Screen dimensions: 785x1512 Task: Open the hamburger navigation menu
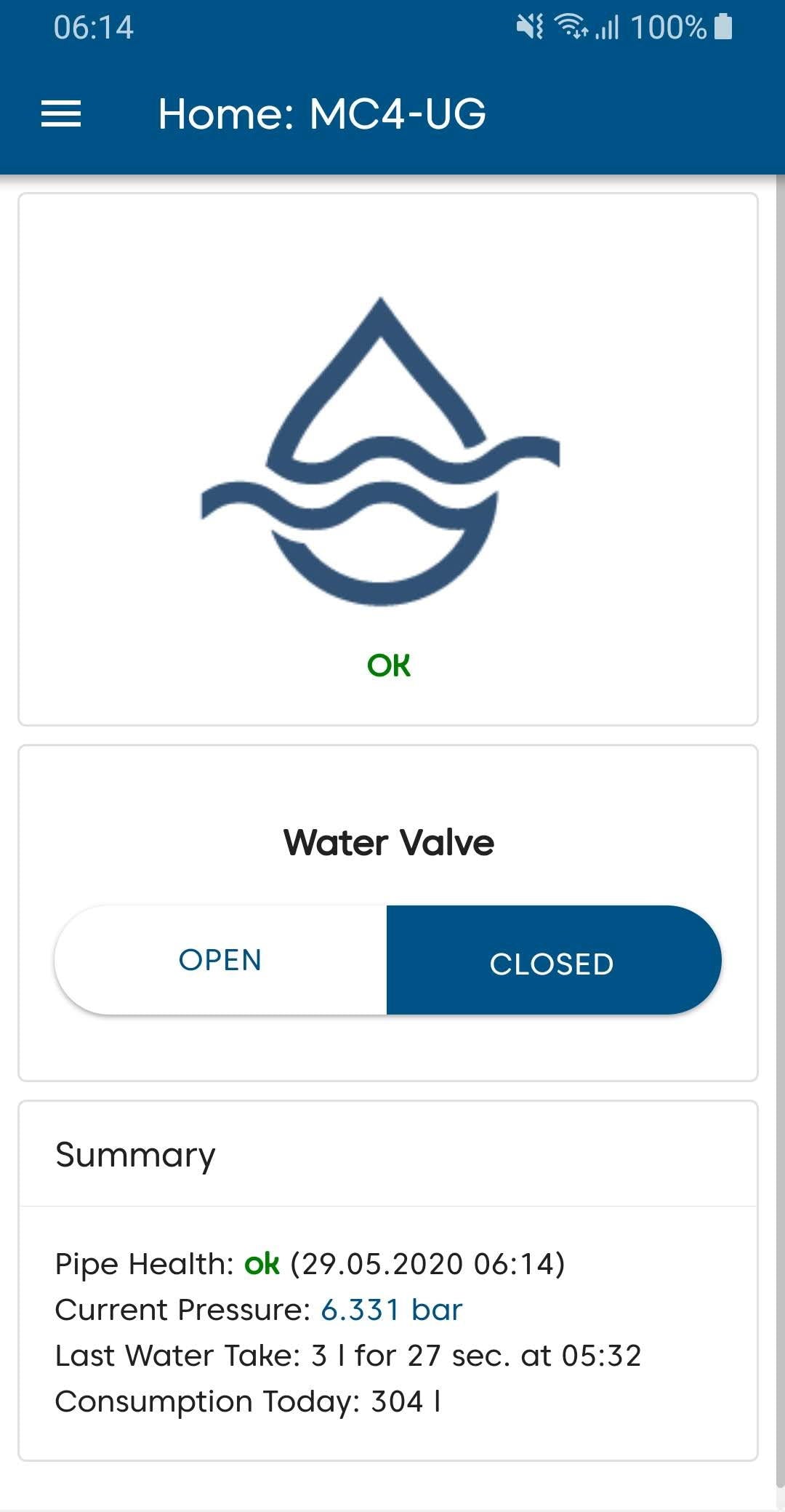click(61, 114)
